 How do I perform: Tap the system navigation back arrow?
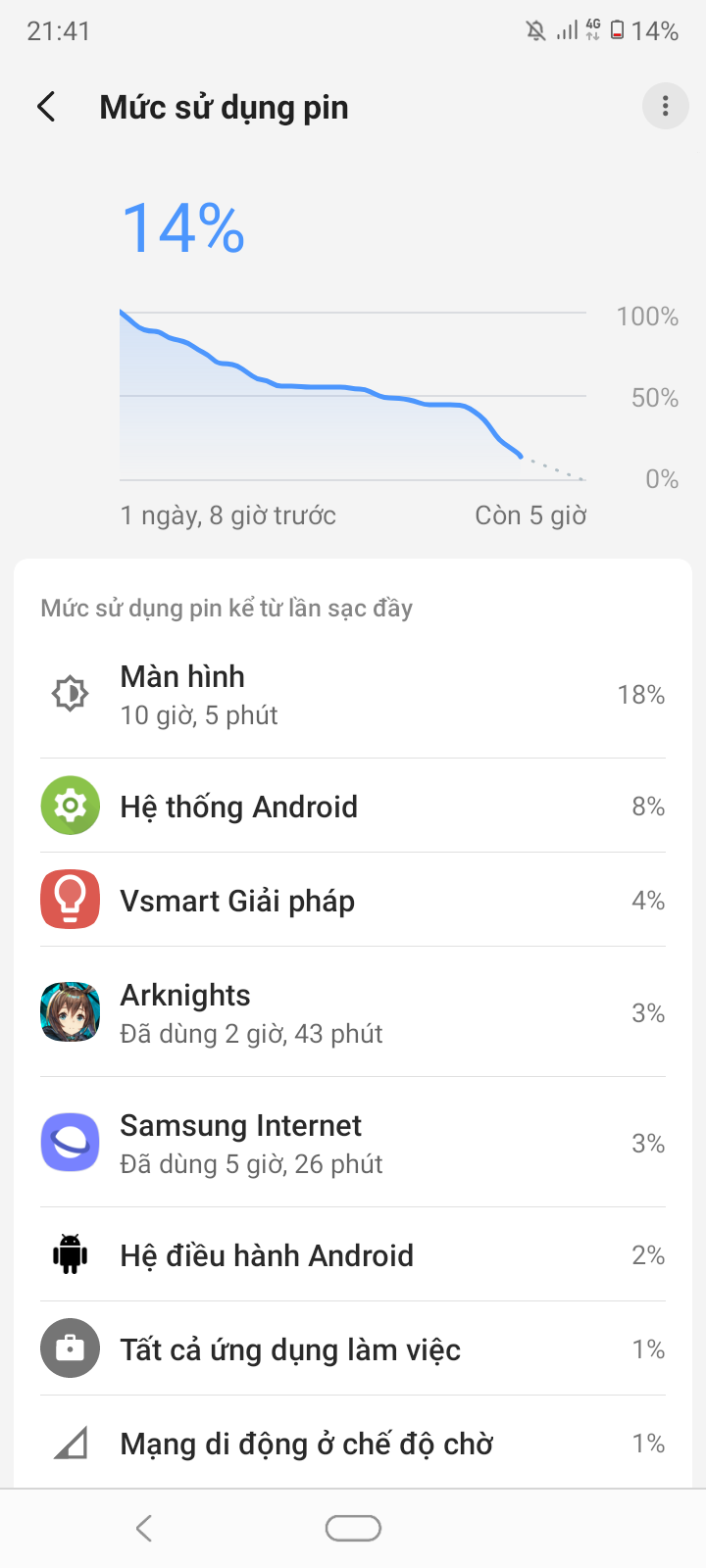[144, 1528]
